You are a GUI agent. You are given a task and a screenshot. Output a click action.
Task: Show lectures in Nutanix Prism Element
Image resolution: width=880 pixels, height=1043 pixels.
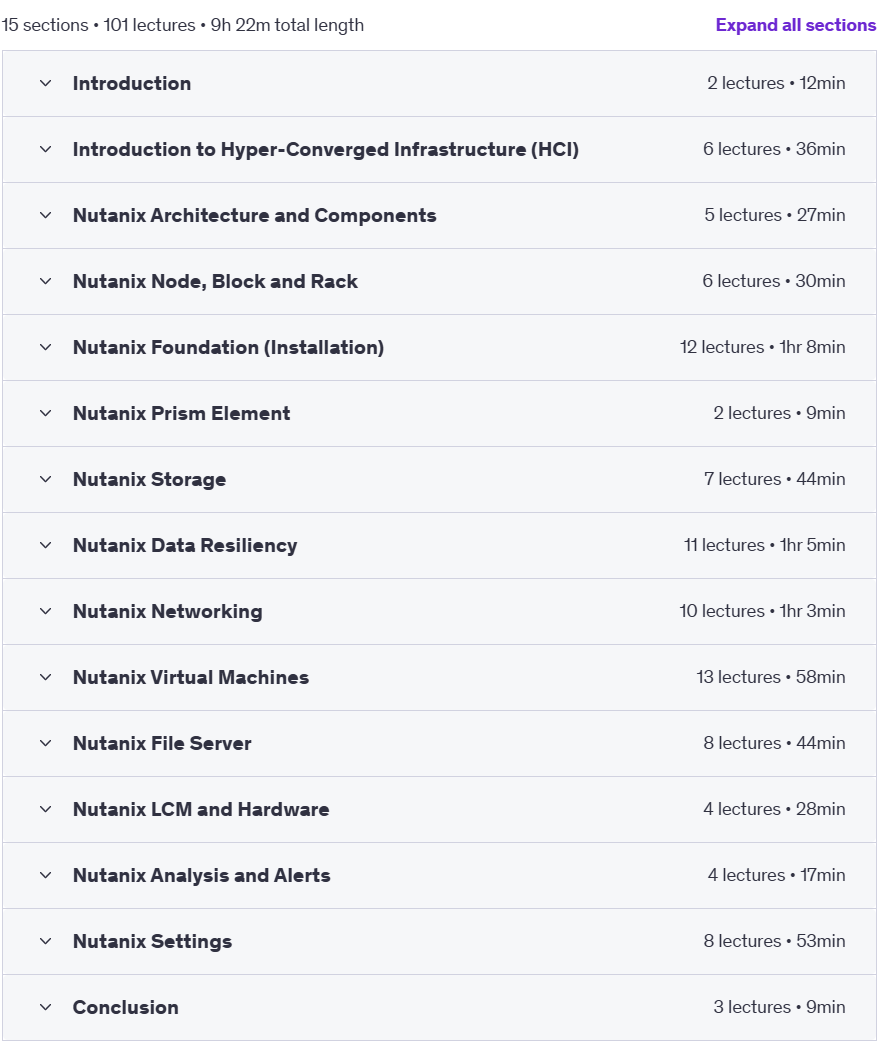pos(181,414)
